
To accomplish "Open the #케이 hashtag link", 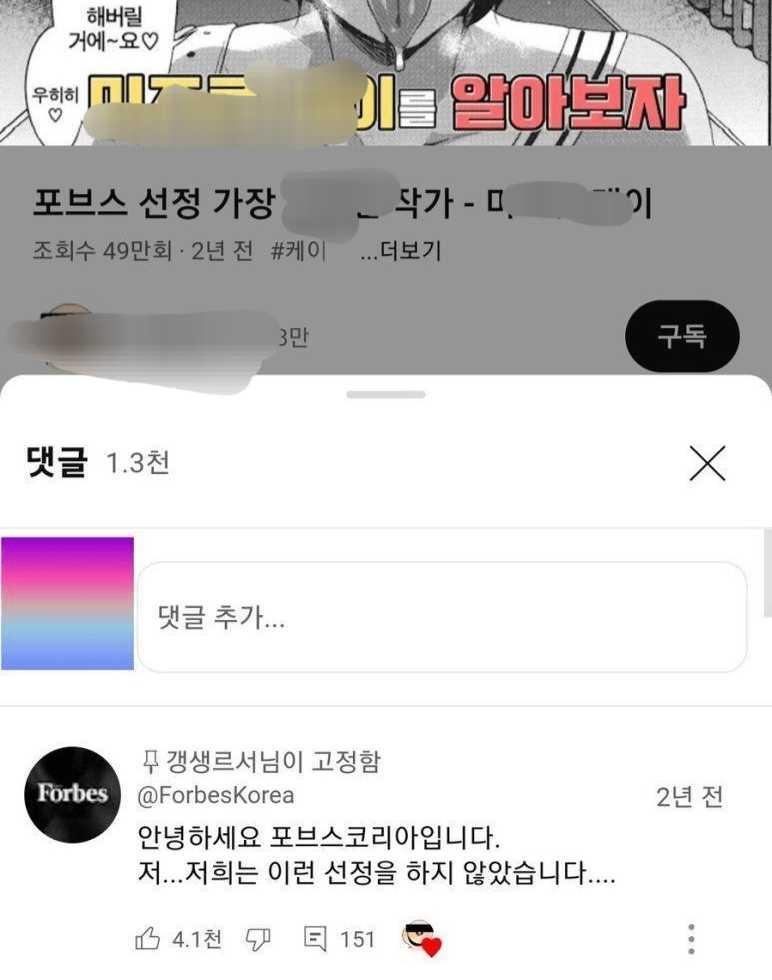I will [298, 251].
